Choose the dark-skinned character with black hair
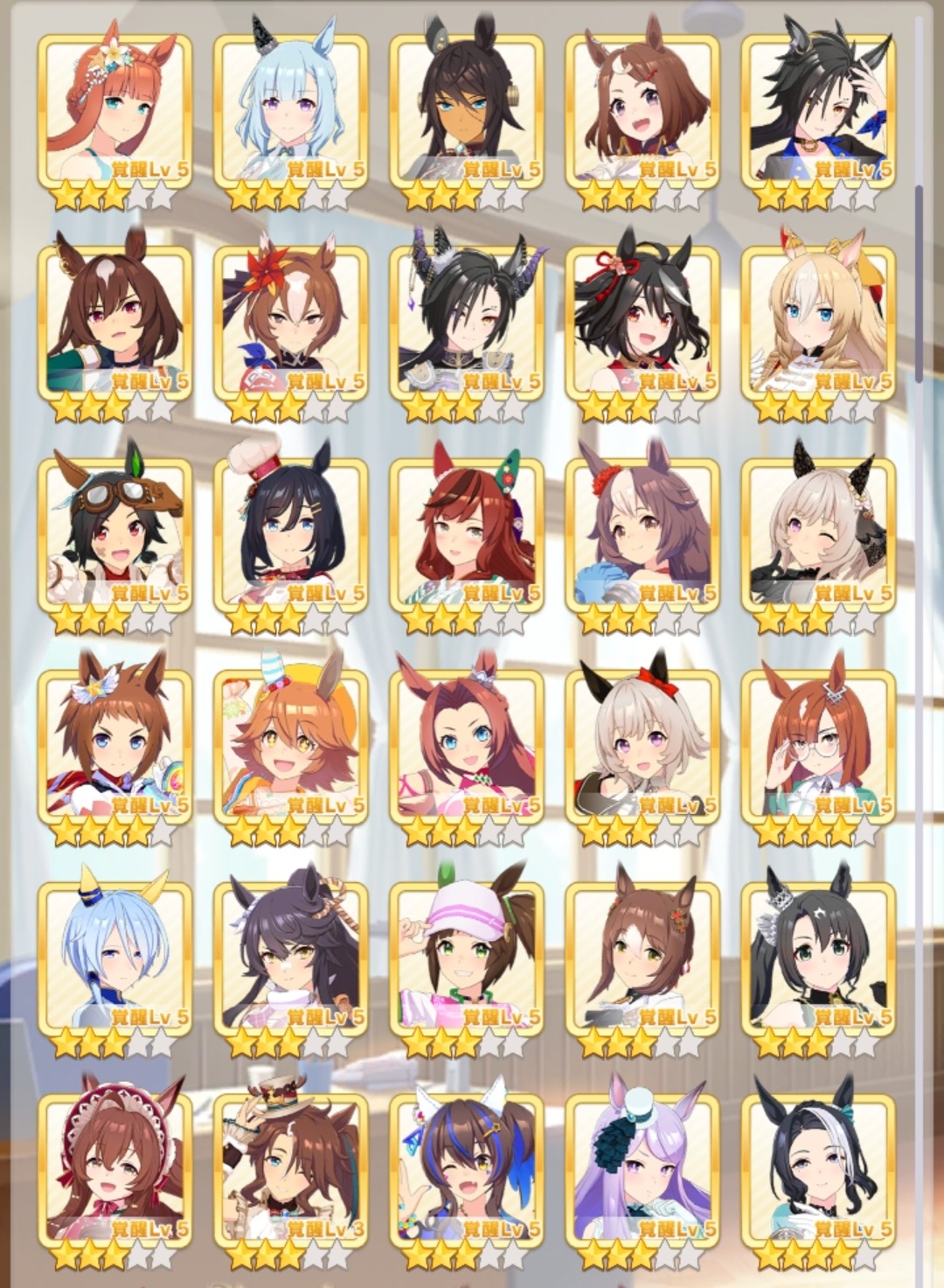 click(467, 111)
